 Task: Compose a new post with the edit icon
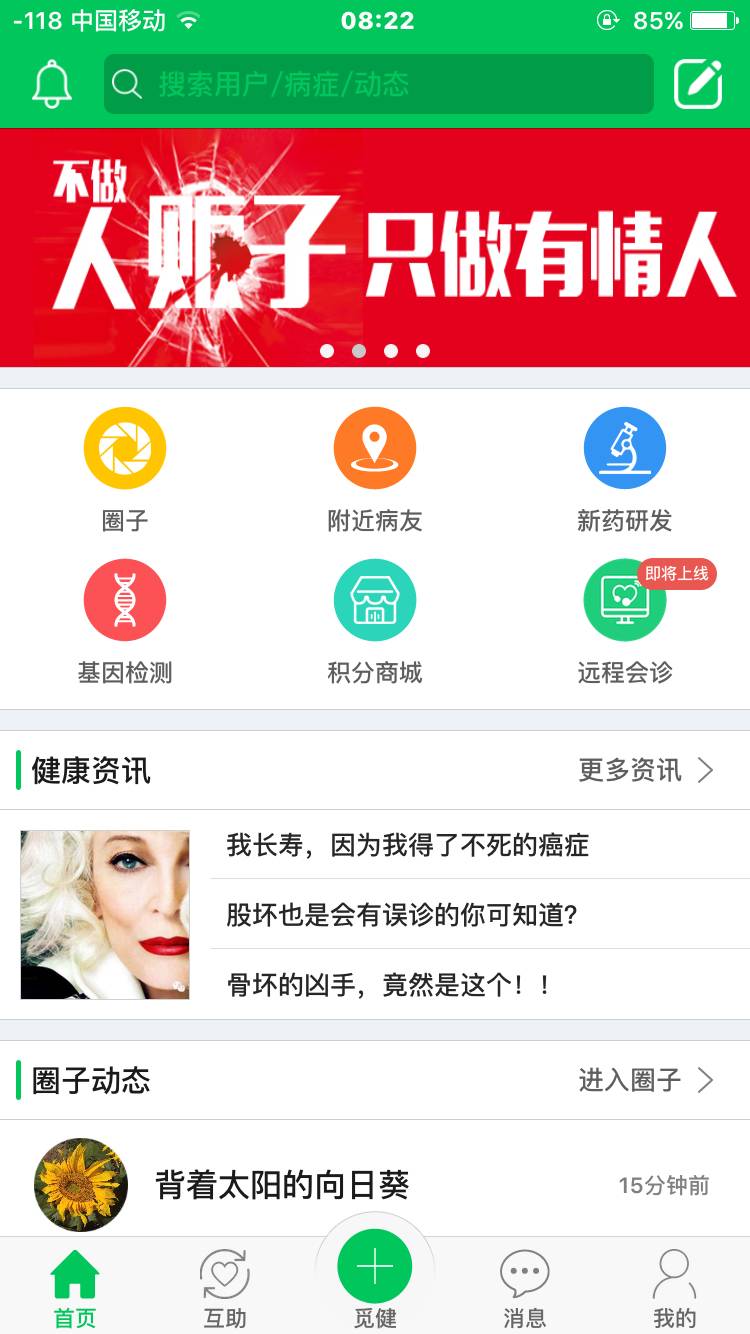698,84
